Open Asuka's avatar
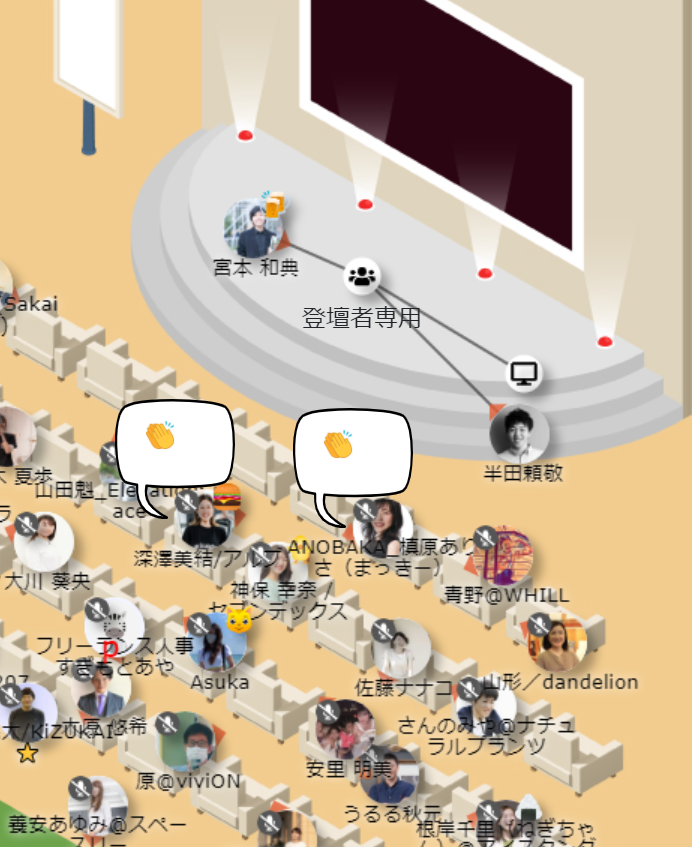The height and width of the screenshot is (847, 693). [x=217, y=642]
